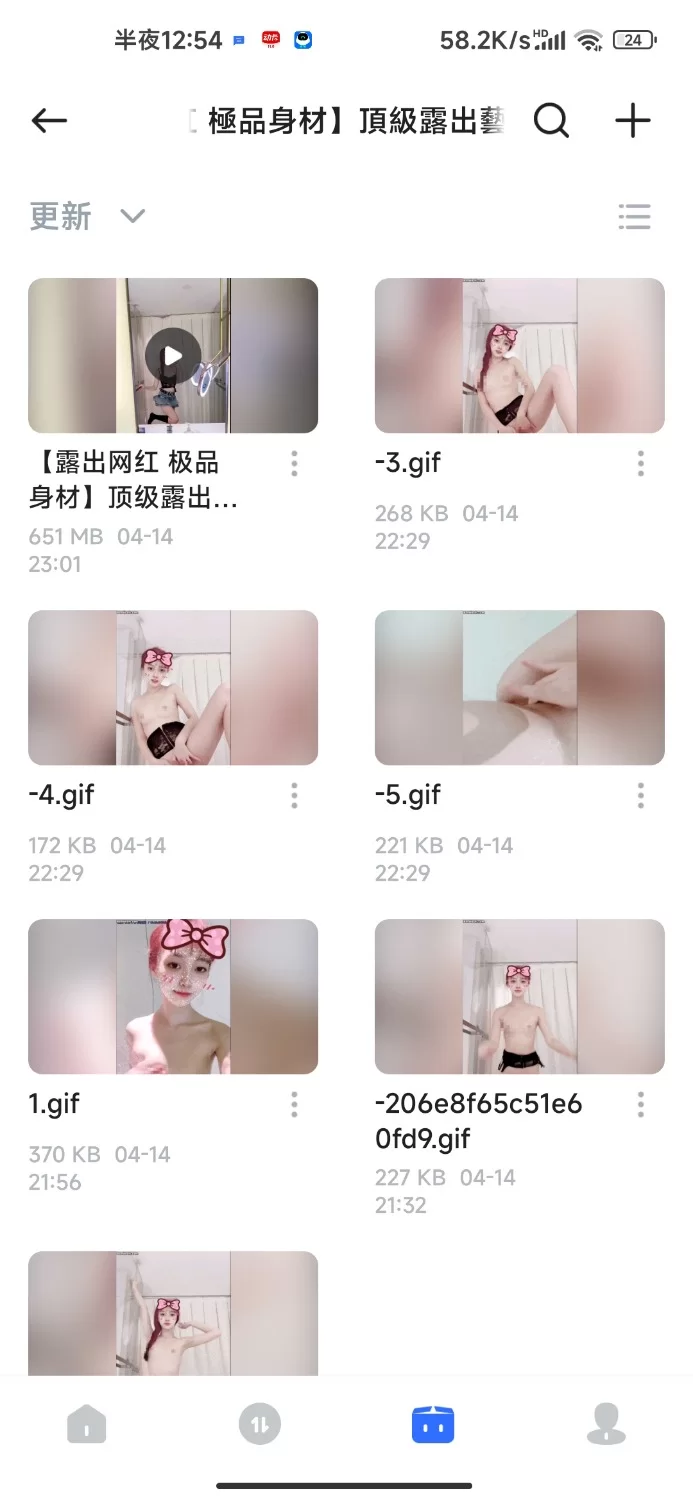Viewport: 693px width, 1500px height.
Task: Expand the 更新 sort dropdown
Action: click(x=88, y=216)
